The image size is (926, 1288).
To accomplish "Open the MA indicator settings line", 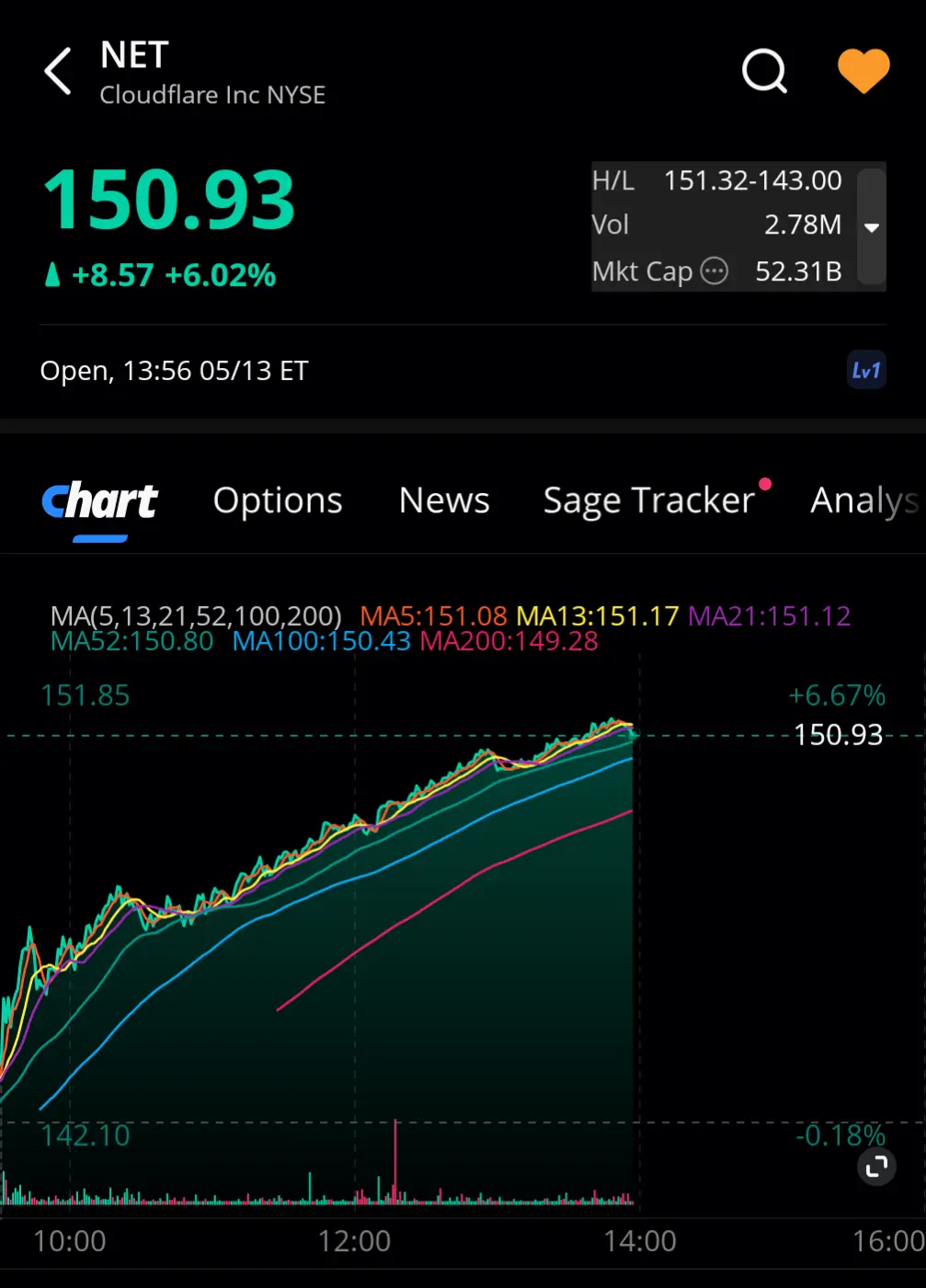I will (x=196, y=615).
